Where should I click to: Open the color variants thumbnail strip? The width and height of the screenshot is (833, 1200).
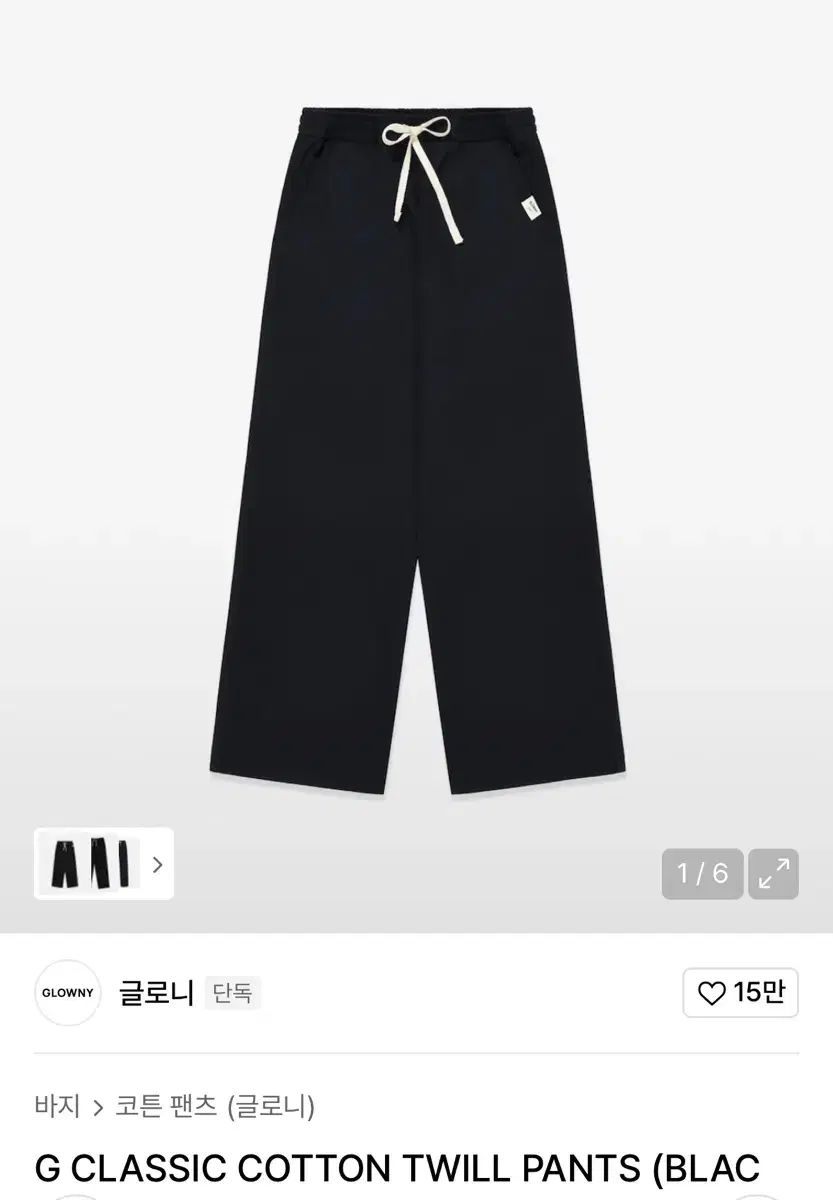[104, 864]
